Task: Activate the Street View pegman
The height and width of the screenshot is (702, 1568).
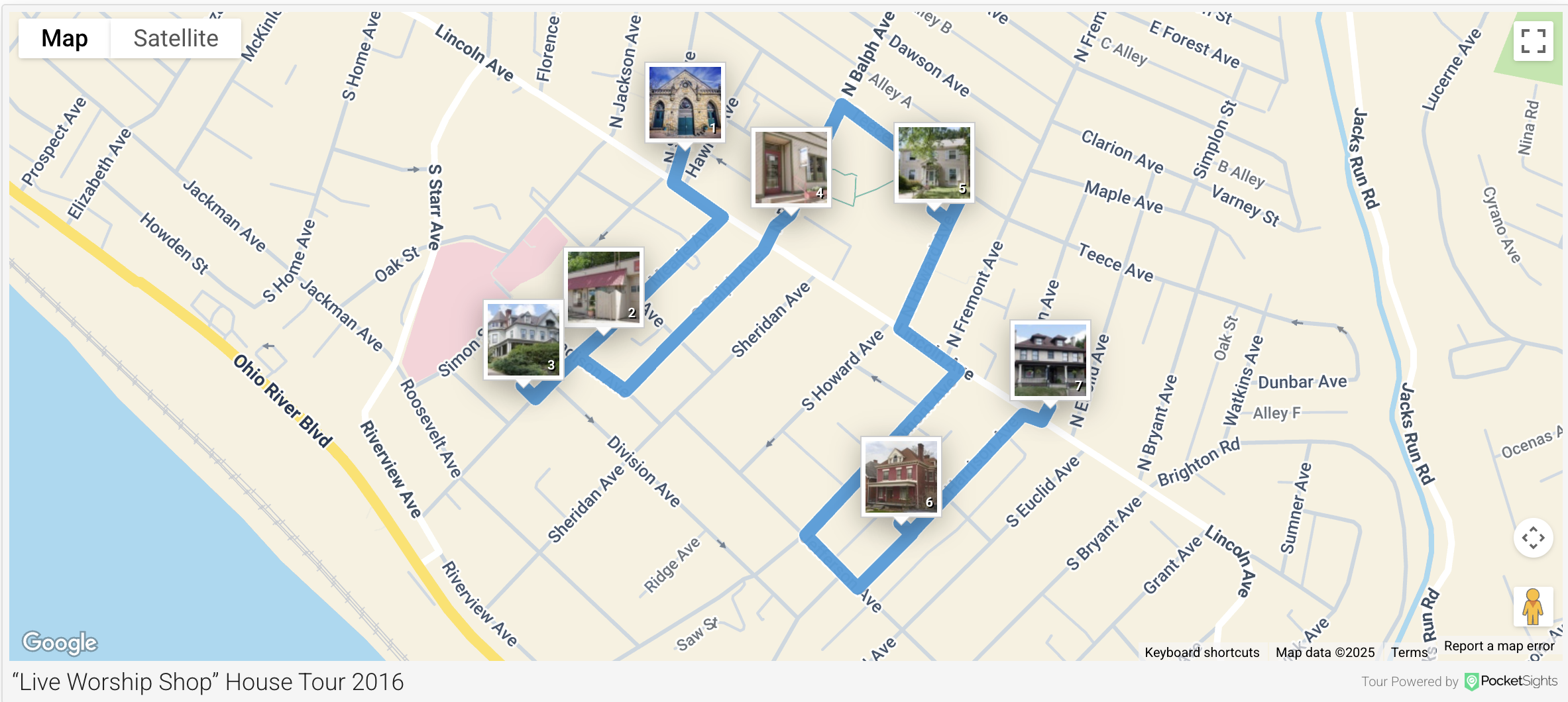Action: click(x=1533, y=607)
